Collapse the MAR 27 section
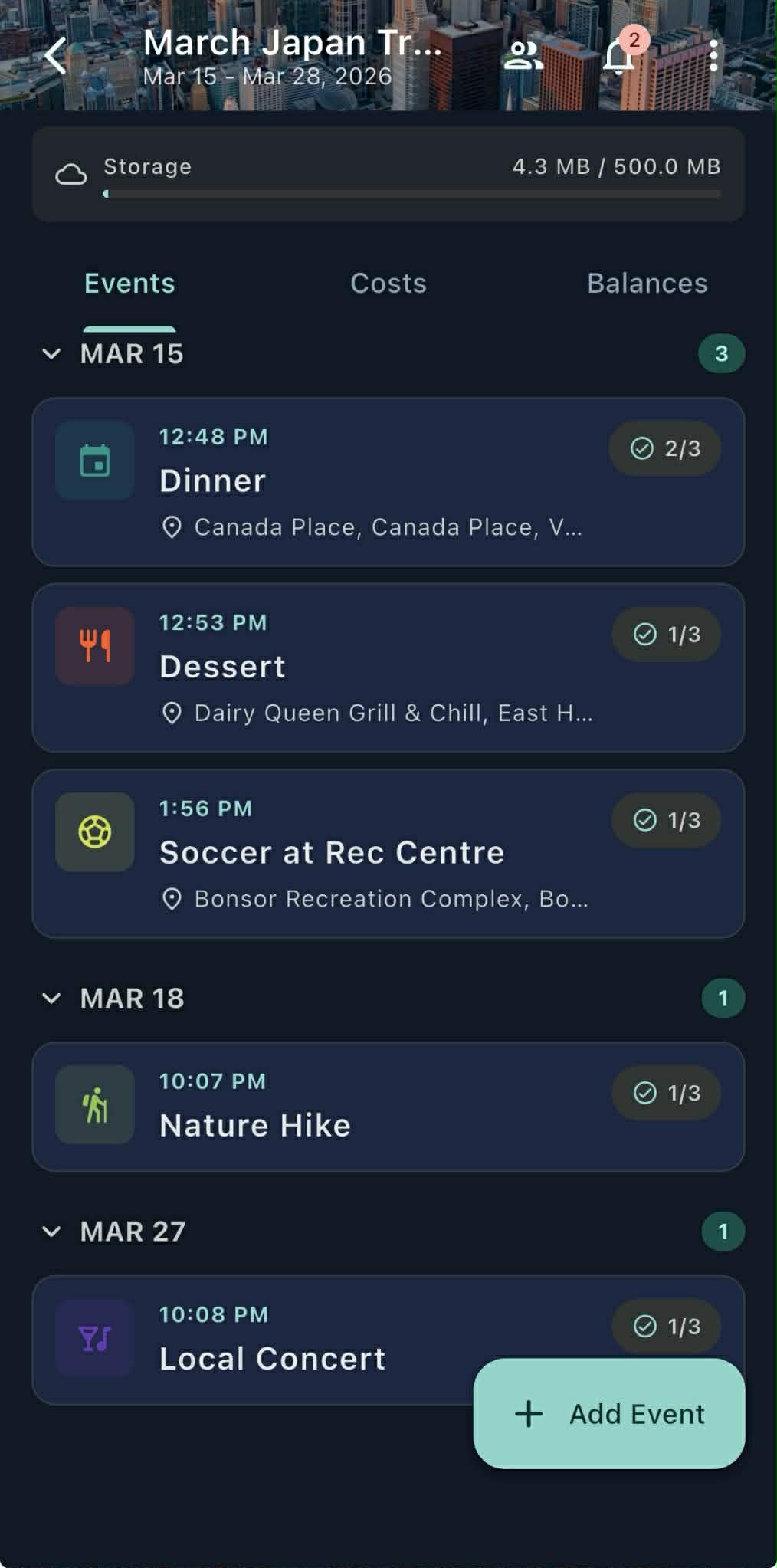777x1568 pixels. (x=52, y=1231)
